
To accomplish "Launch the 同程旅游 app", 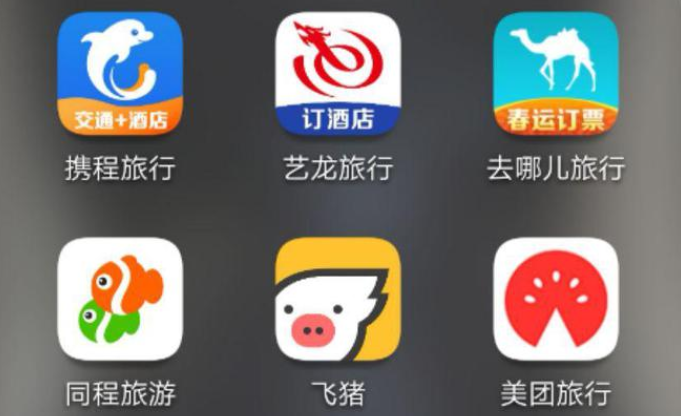I will (120, 299).
